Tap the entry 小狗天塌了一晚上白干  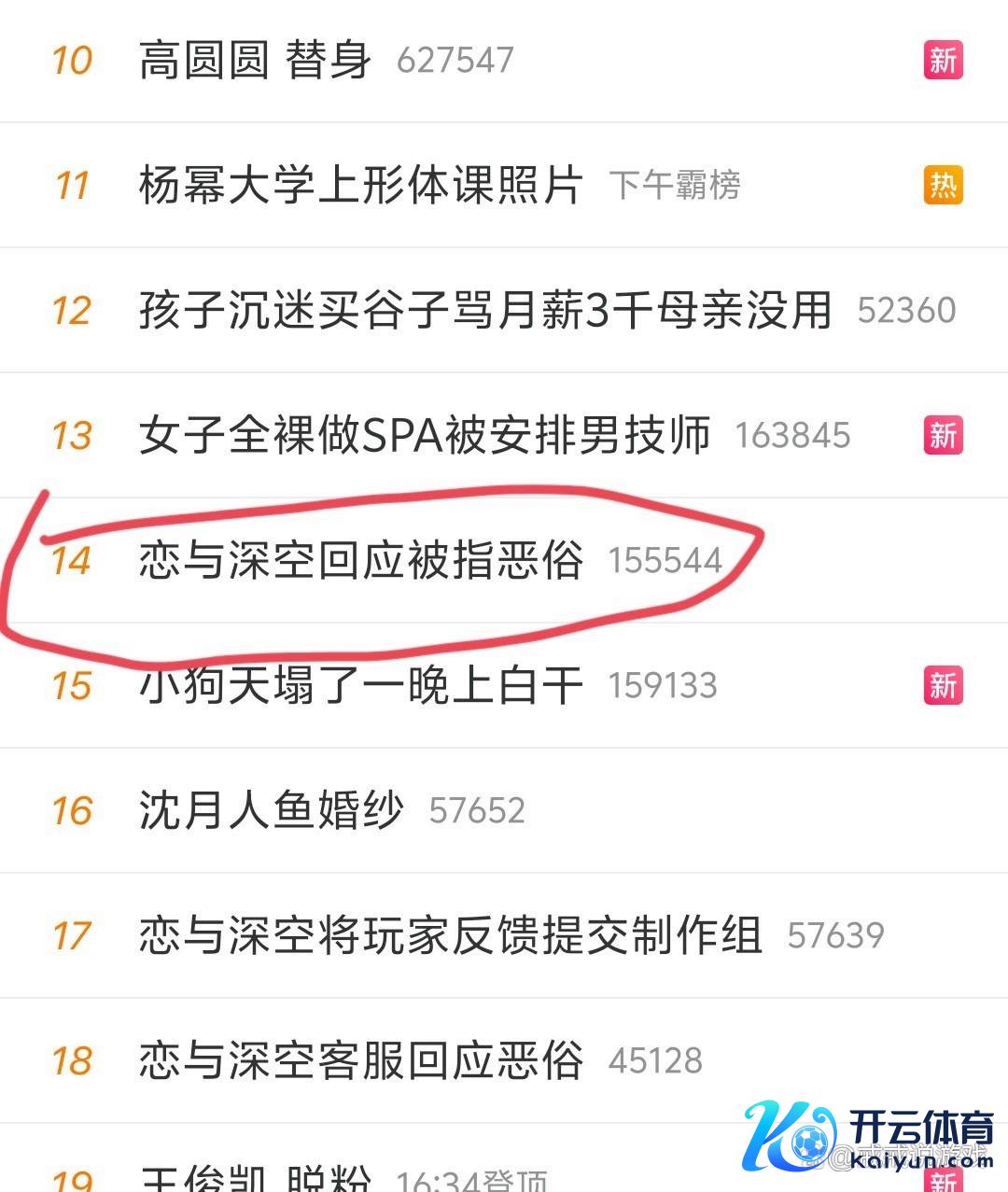(x=361, y=686)
